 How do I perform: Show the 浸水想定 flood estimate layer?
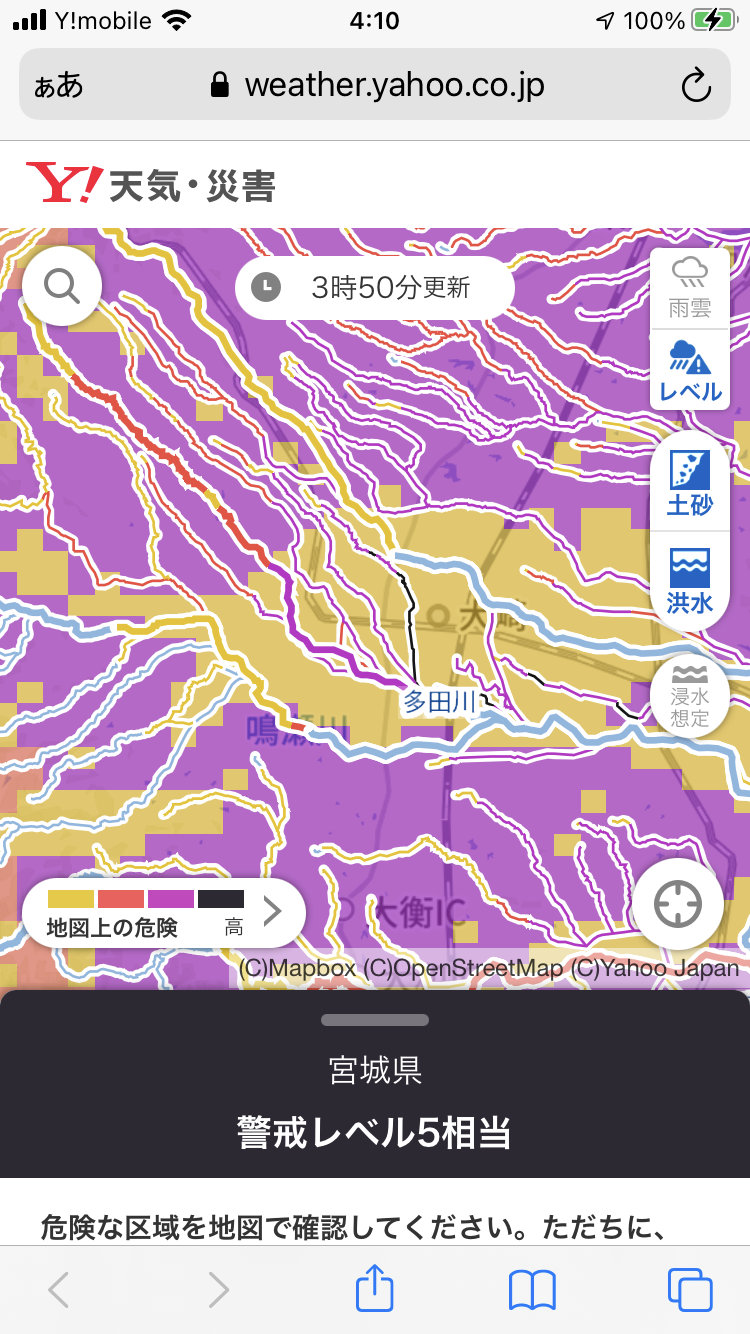[x=690, y=696]
